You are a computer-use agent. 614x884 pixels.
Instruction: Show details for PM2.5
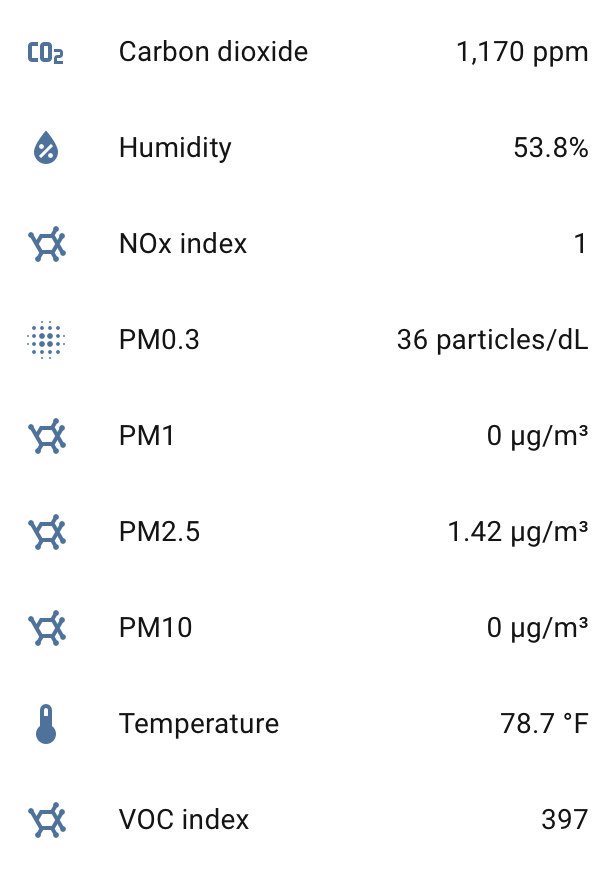(159, 532)
